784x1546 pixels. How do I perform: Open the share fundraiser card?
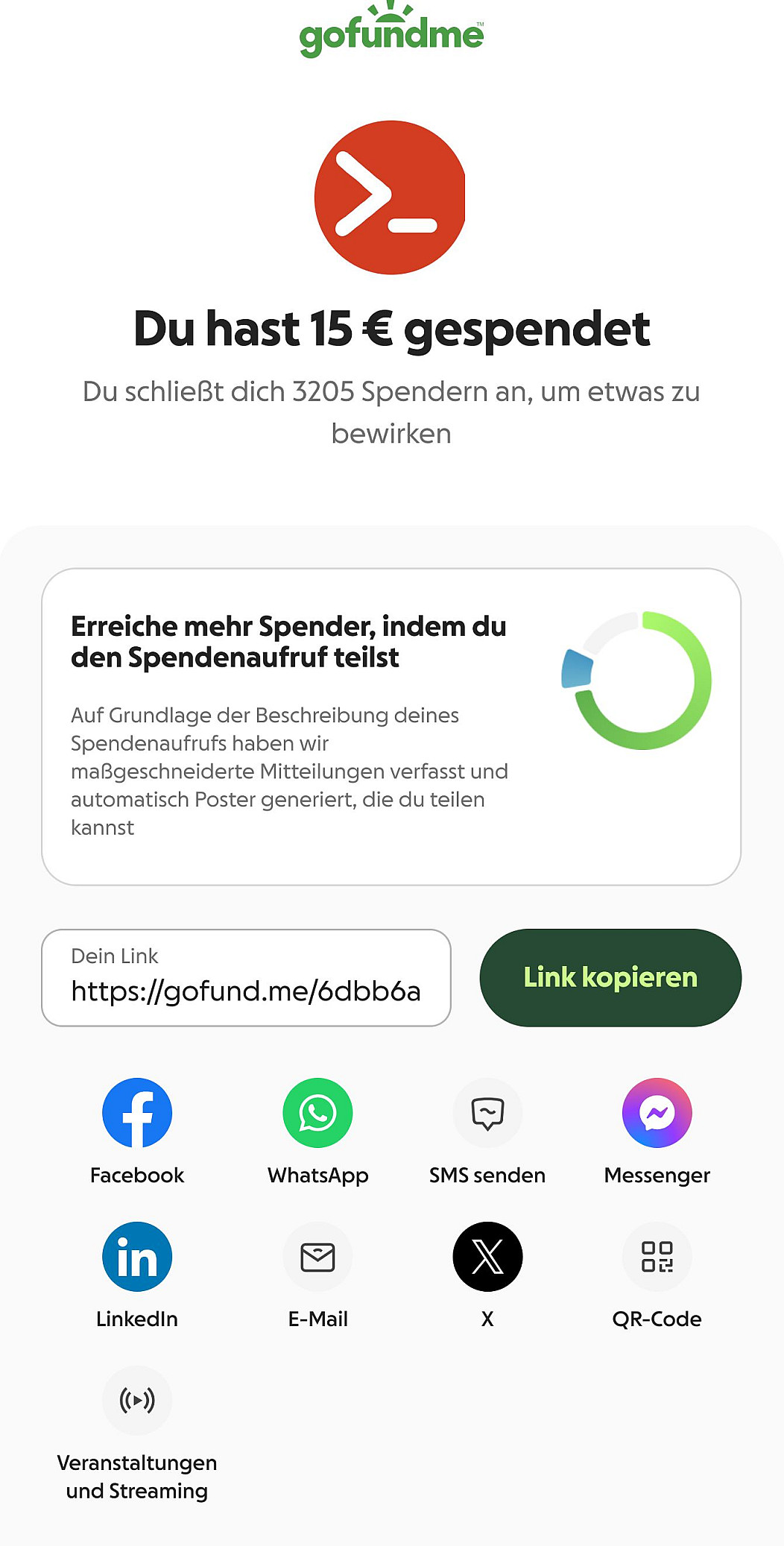391,727
